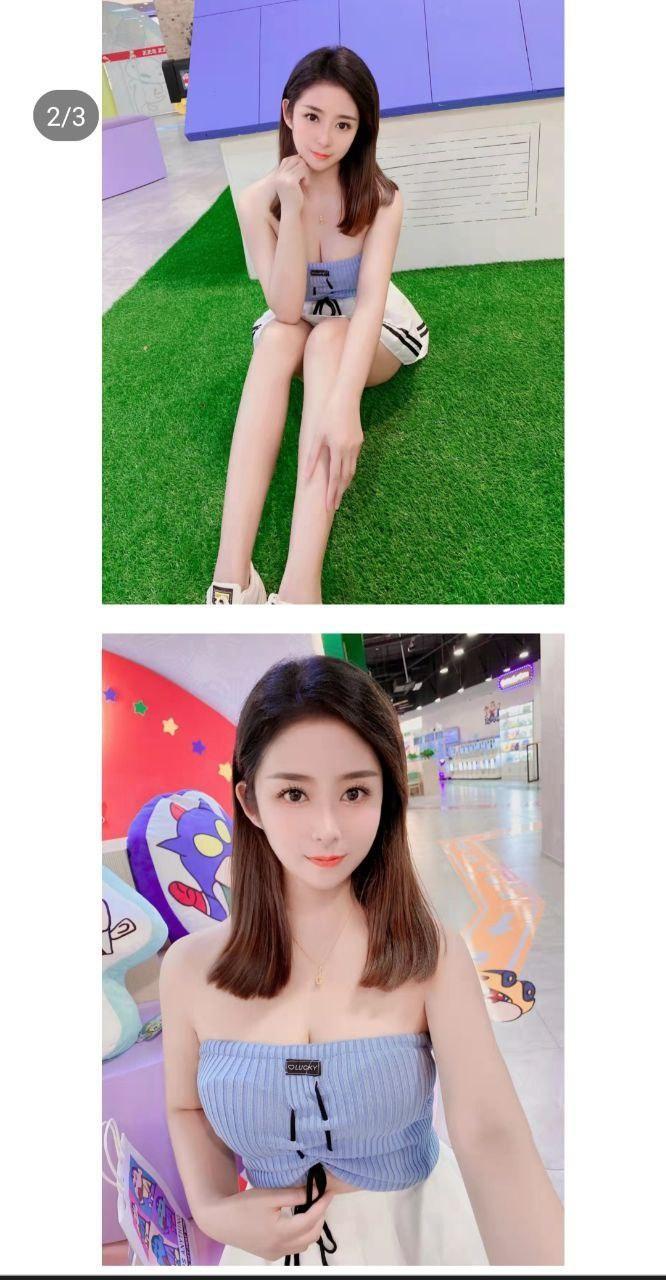
Task: Tap the photo of woman sitting on grass
Action: click(333, 301)
